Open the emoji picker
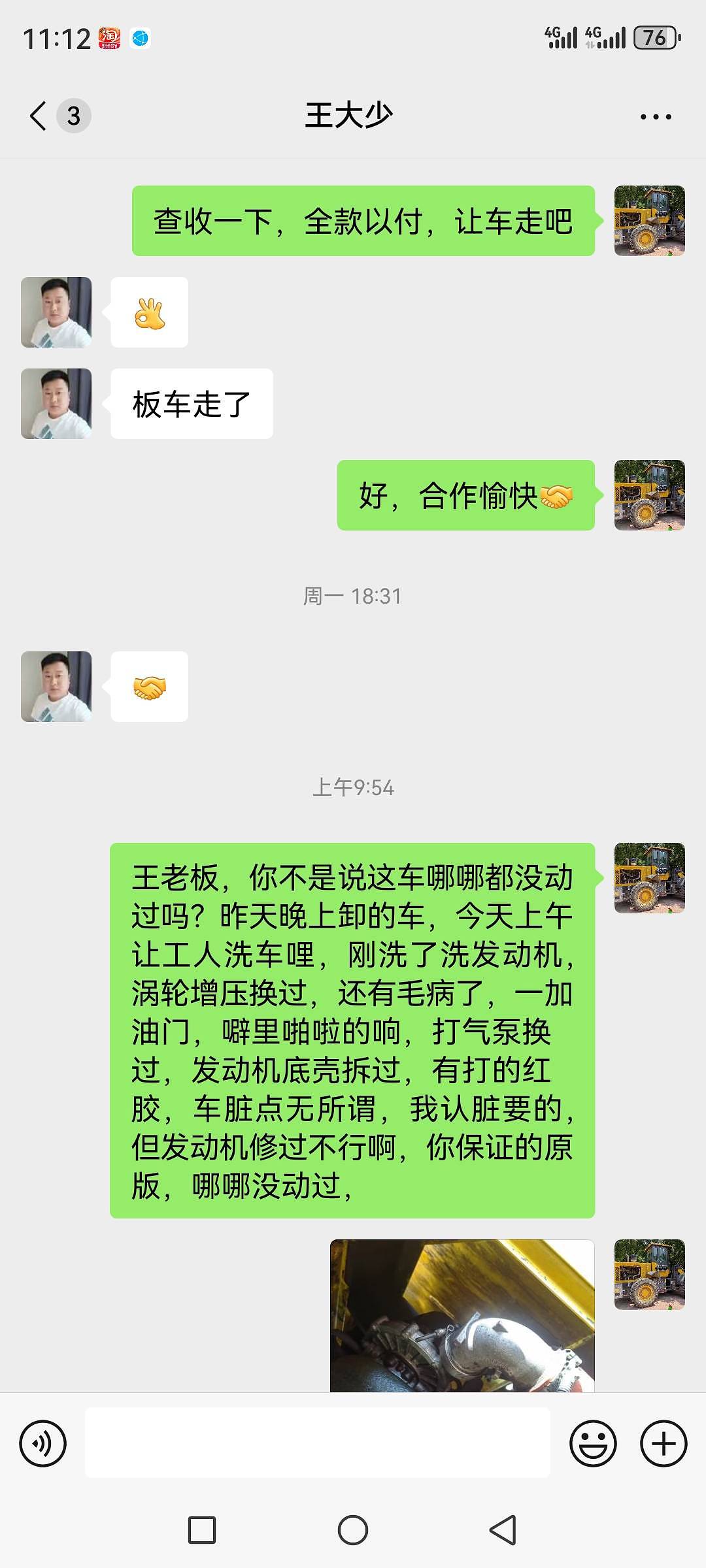706x1568 pixels. (x=593, y=1443)
